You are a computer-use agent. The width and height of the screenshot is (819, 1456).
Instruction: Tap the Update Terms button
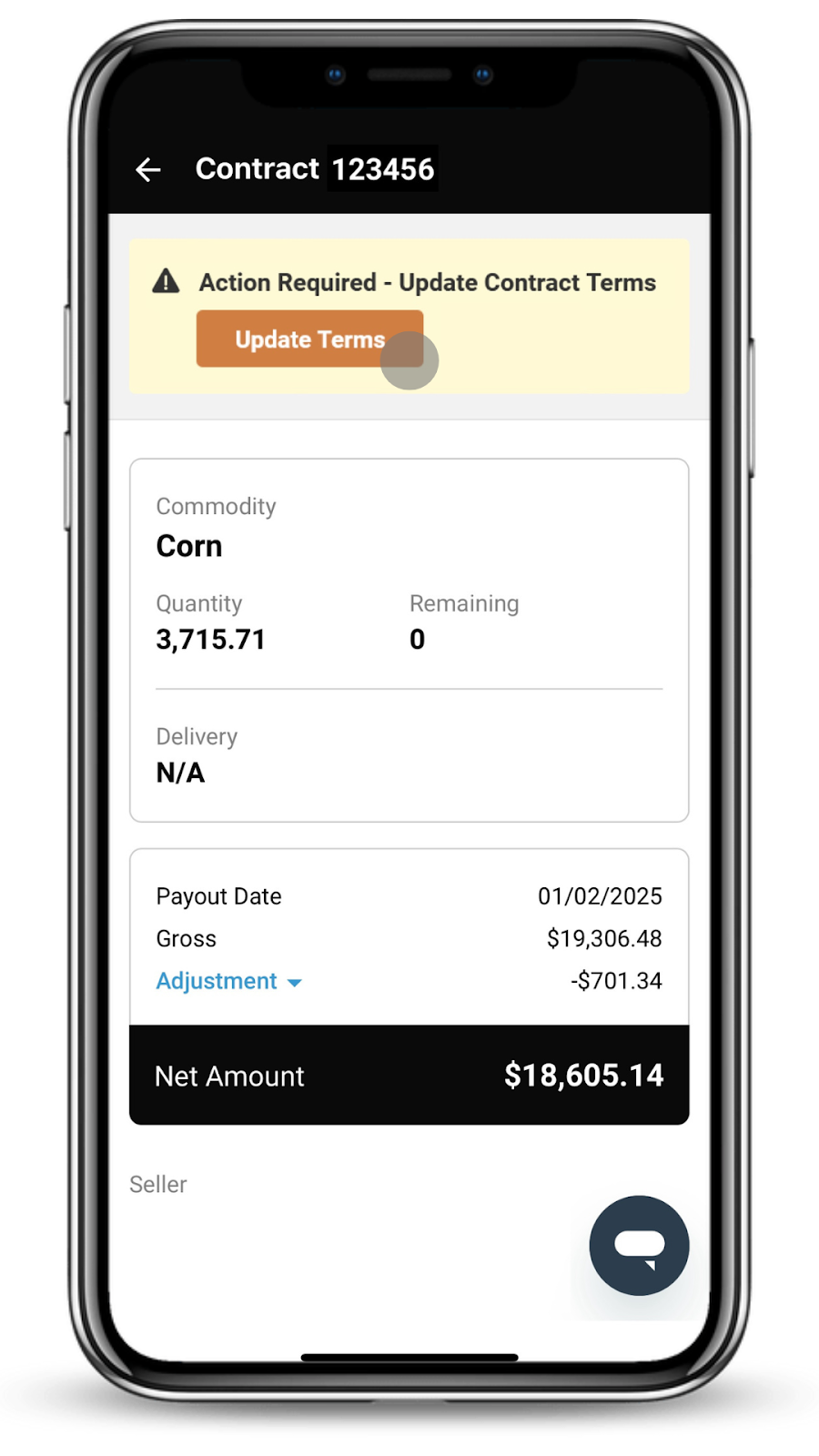coord(309,339)
